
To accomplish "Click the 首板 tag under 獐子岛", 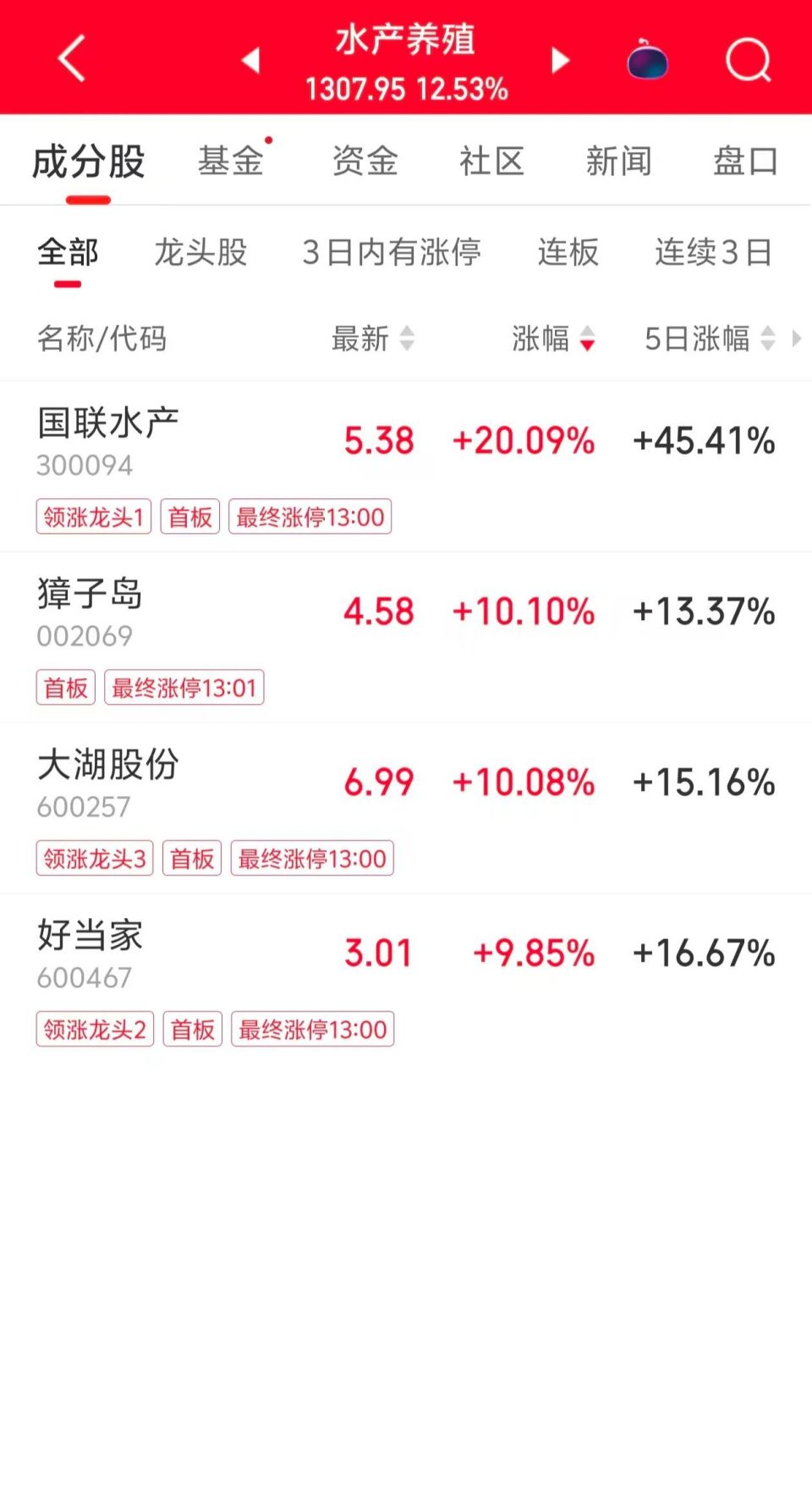I will tap(65, 688).
